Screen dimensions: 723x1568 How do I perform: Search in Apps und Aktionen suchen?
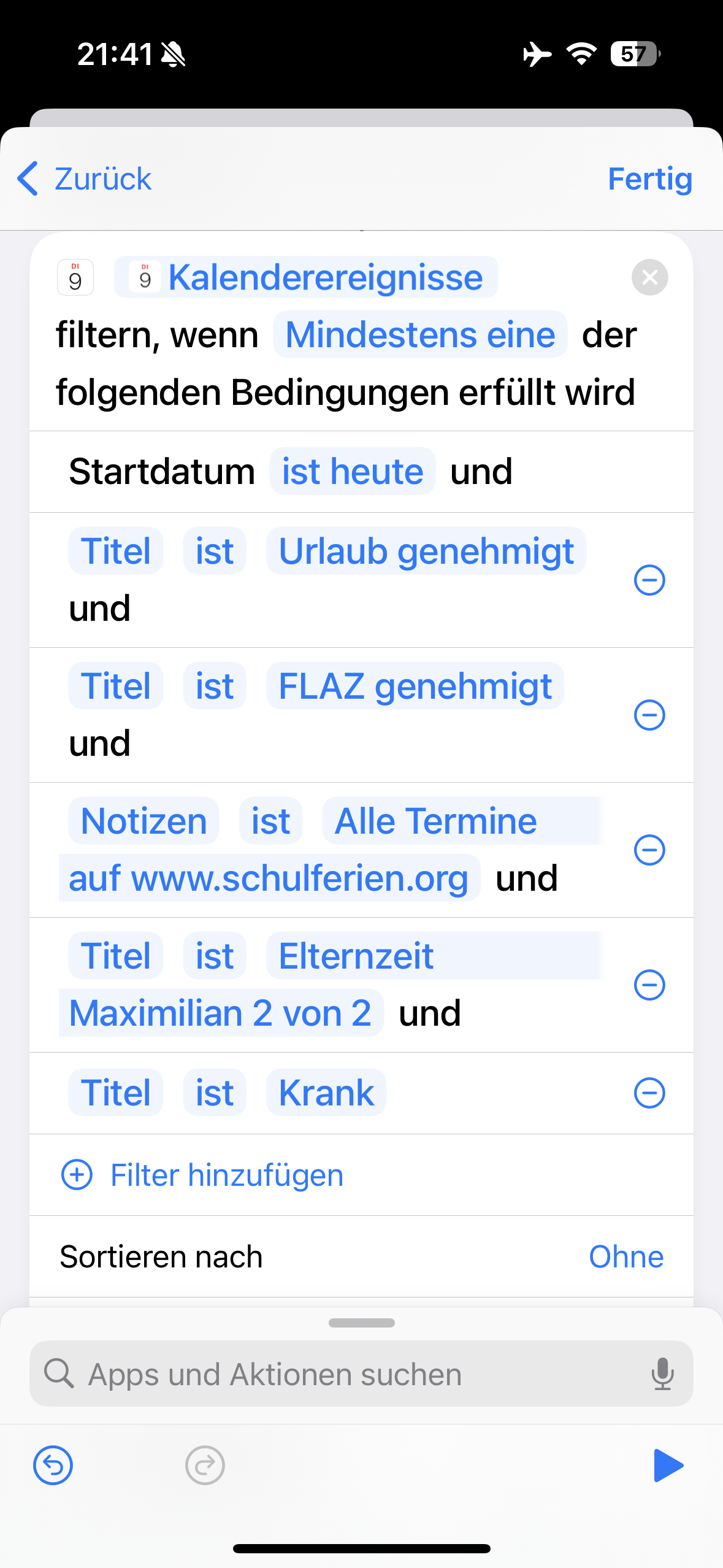tap(362, 1374)
